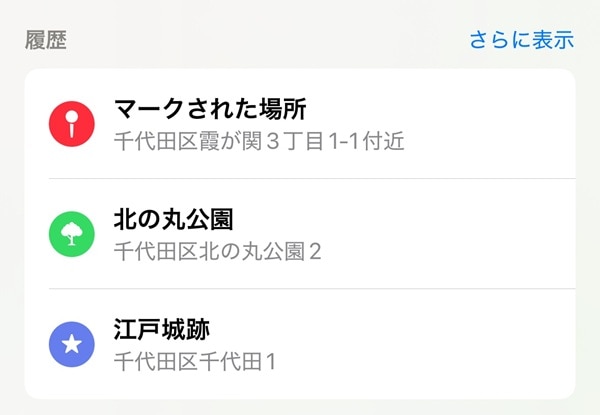600x415 pixels.
Task: Open 江戸城跡 history entry
Action: [300, 344]
